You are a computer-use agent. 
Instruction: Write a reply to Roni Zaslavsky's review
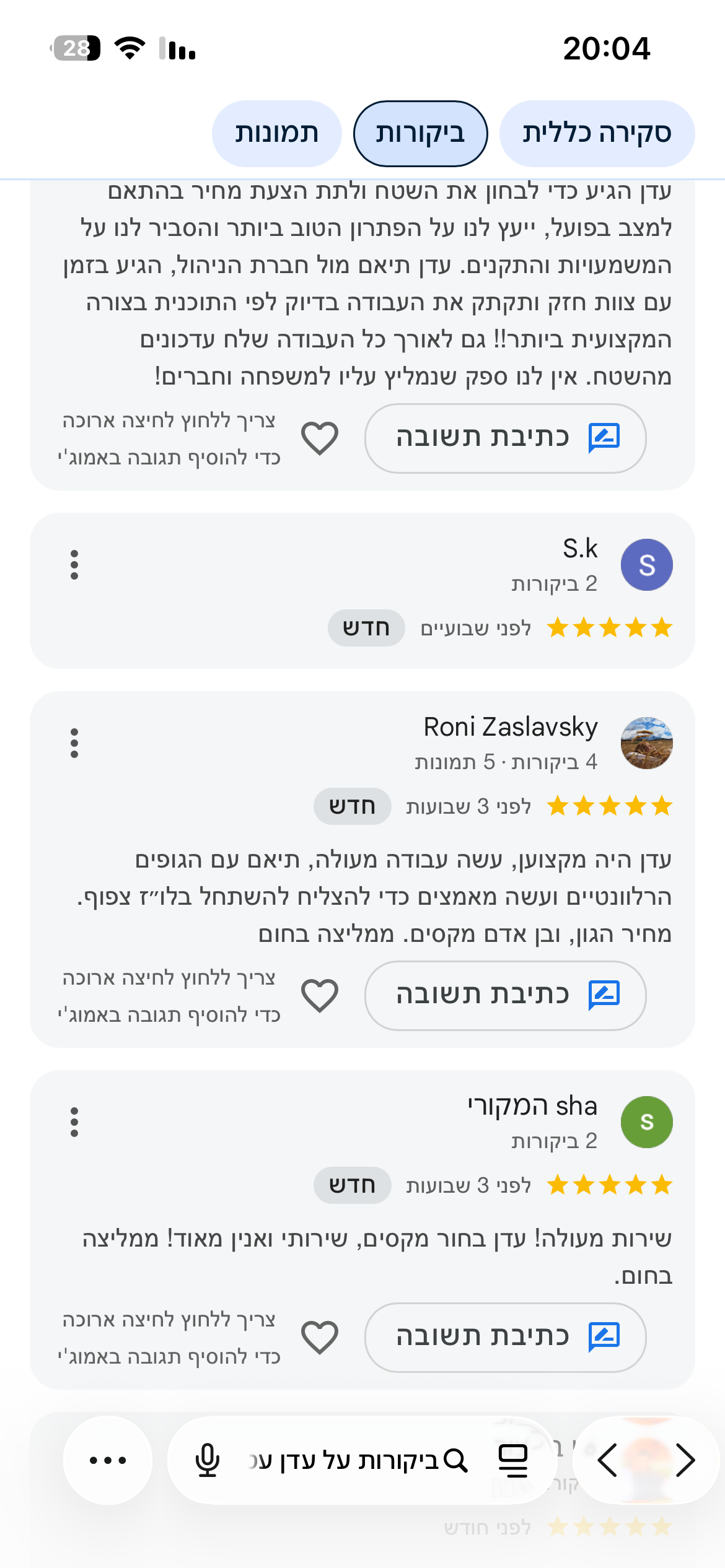505,996
